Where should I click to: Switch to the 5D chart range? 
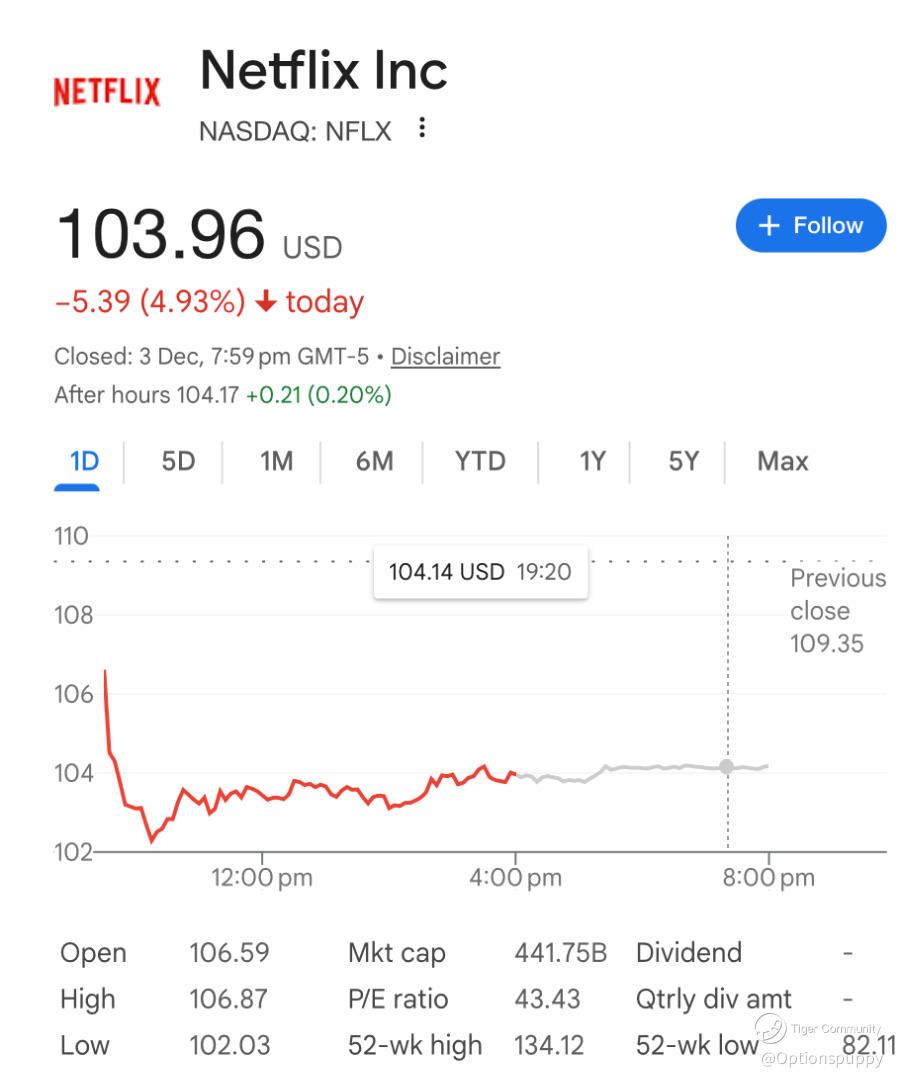tap(178, 462)
